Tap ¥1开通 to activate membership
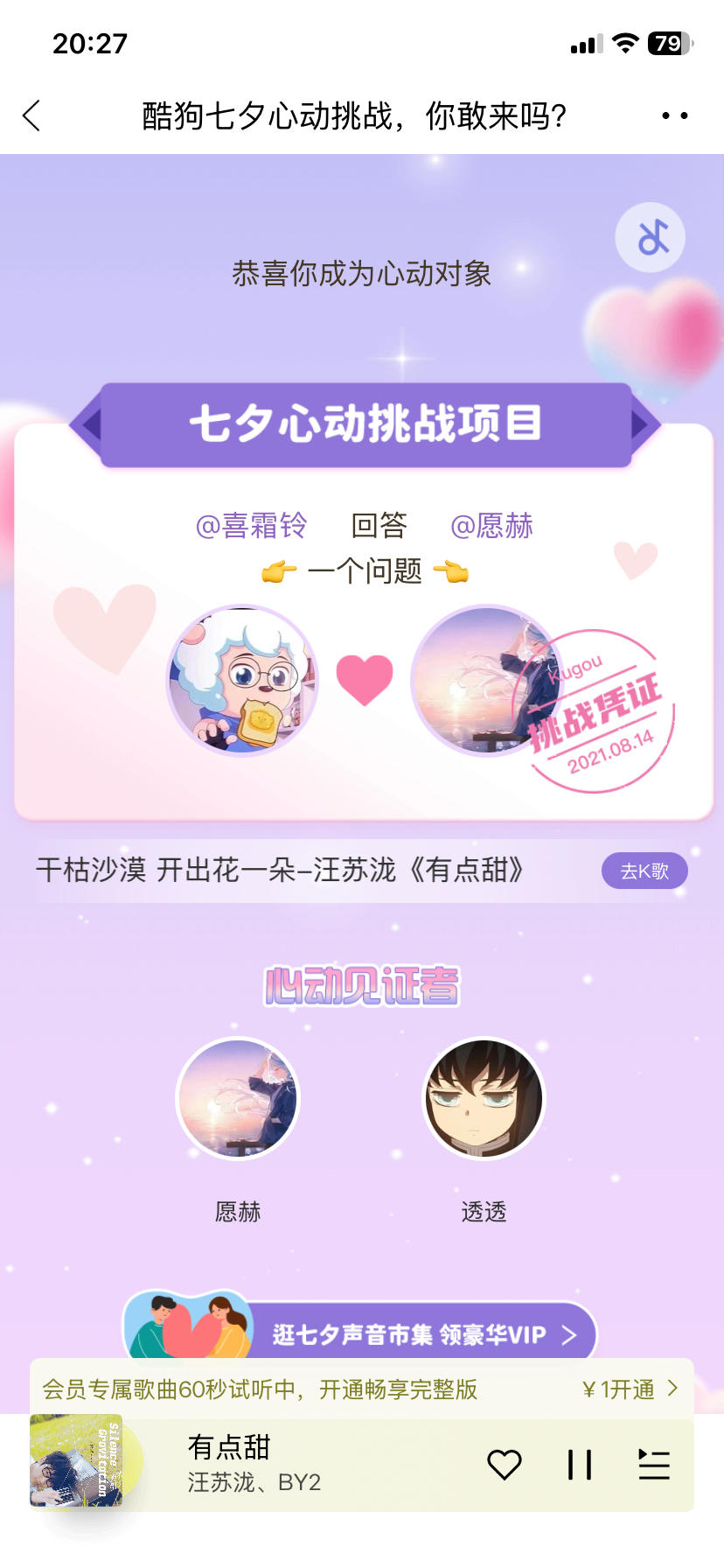 (630, 1389)
